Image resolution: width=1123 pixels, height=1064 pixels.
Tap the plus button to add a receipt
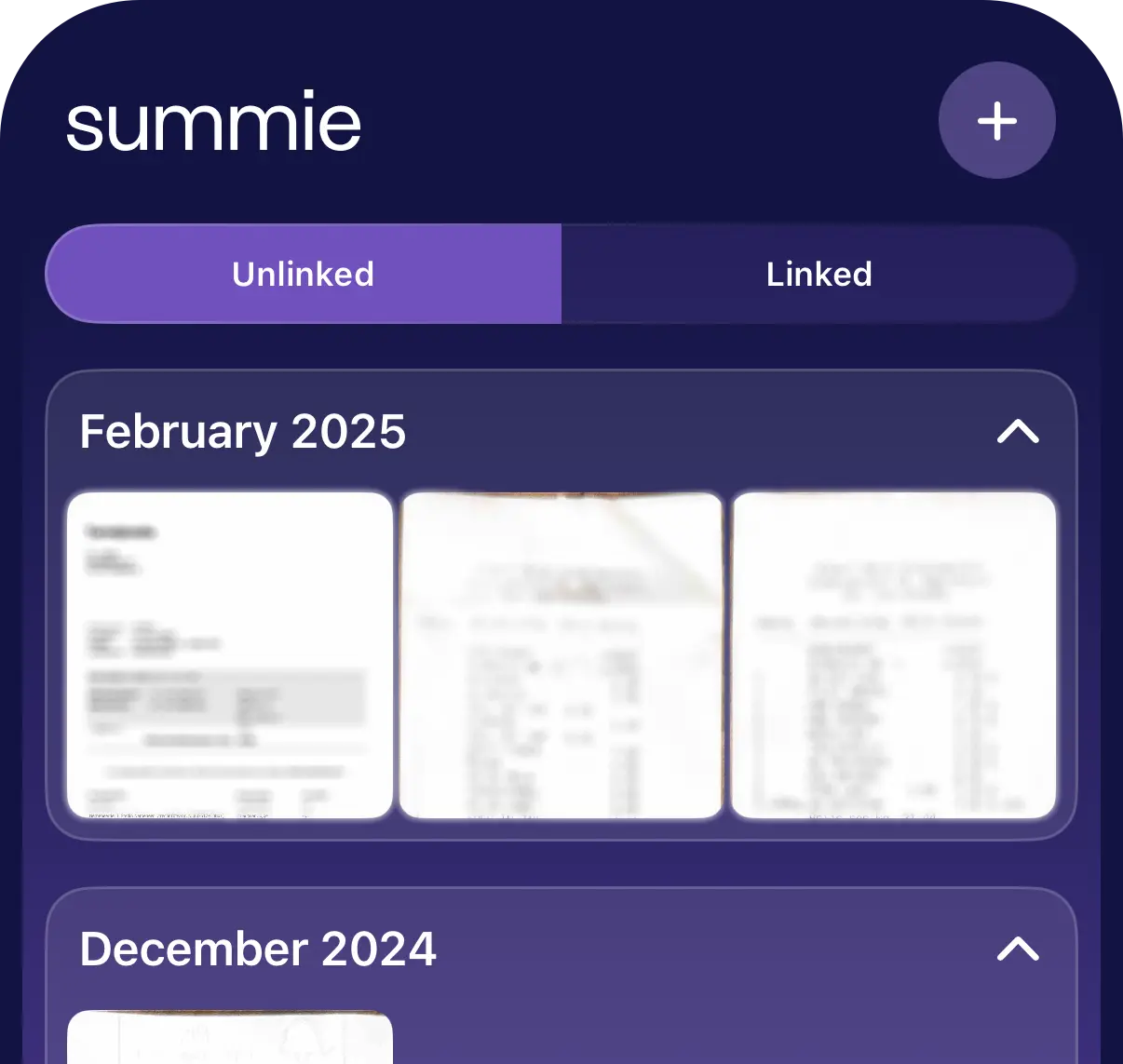pos(996,121)
